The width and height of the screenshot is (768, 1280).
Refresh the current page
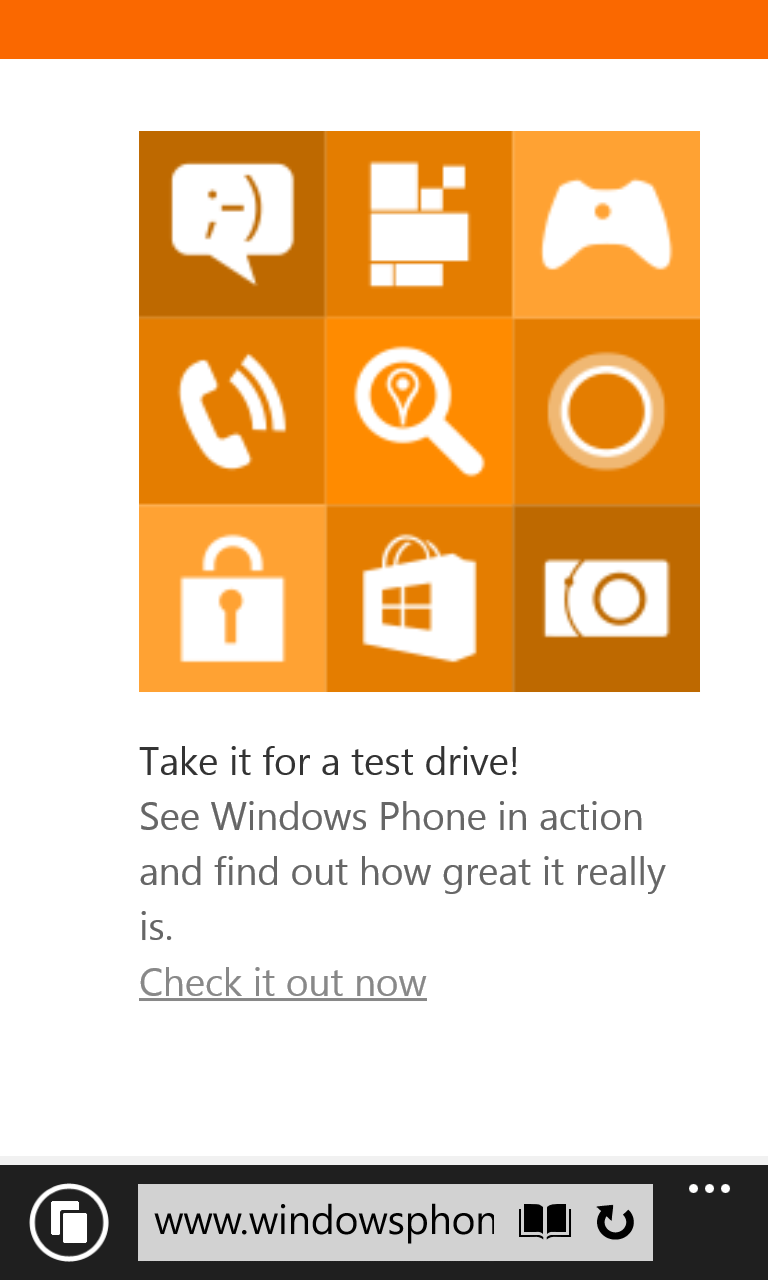coord(615,1222)
